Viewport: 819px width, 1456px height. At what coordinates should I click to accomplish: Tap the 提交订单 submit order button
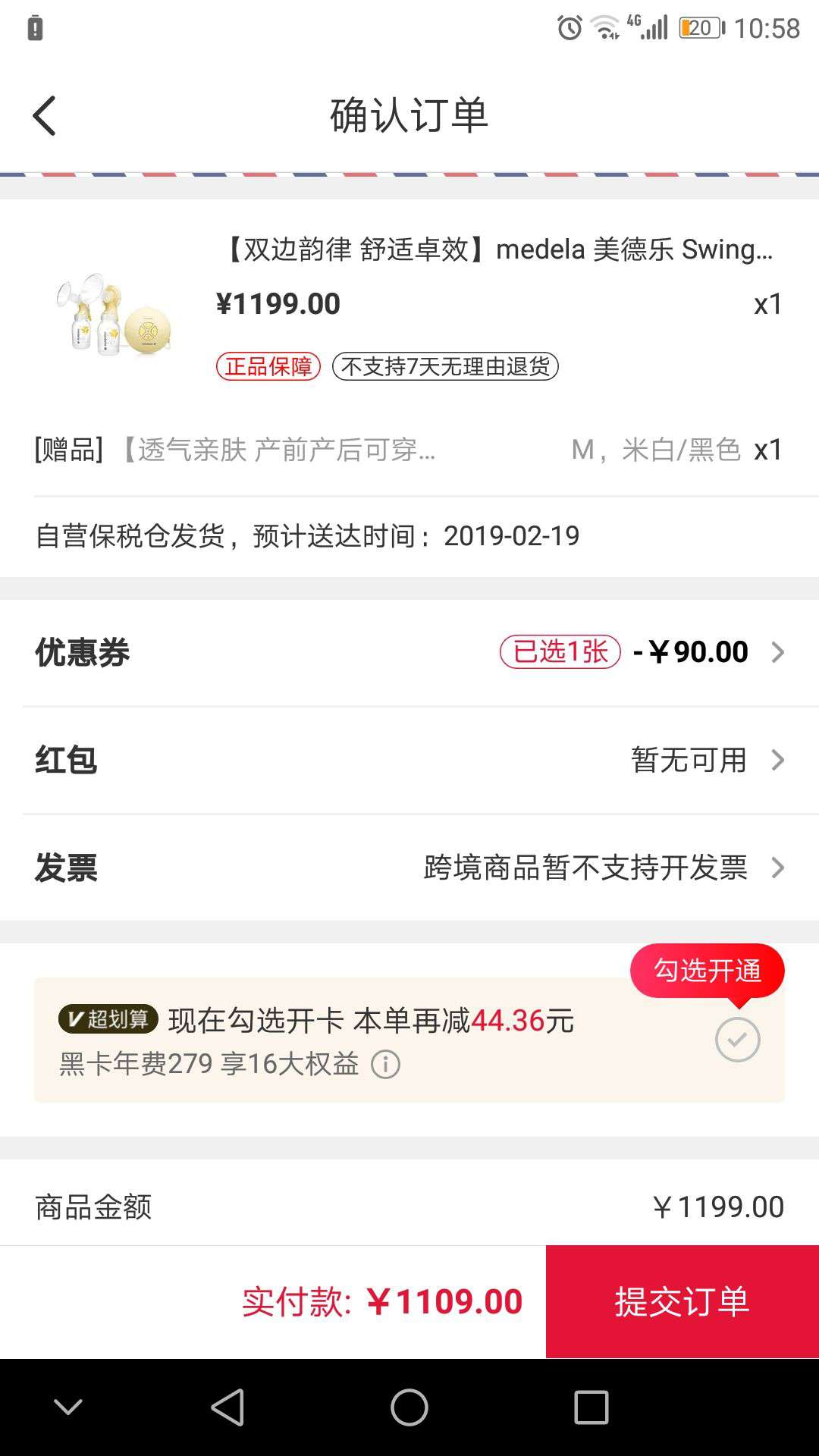(x=681, y=1301)
